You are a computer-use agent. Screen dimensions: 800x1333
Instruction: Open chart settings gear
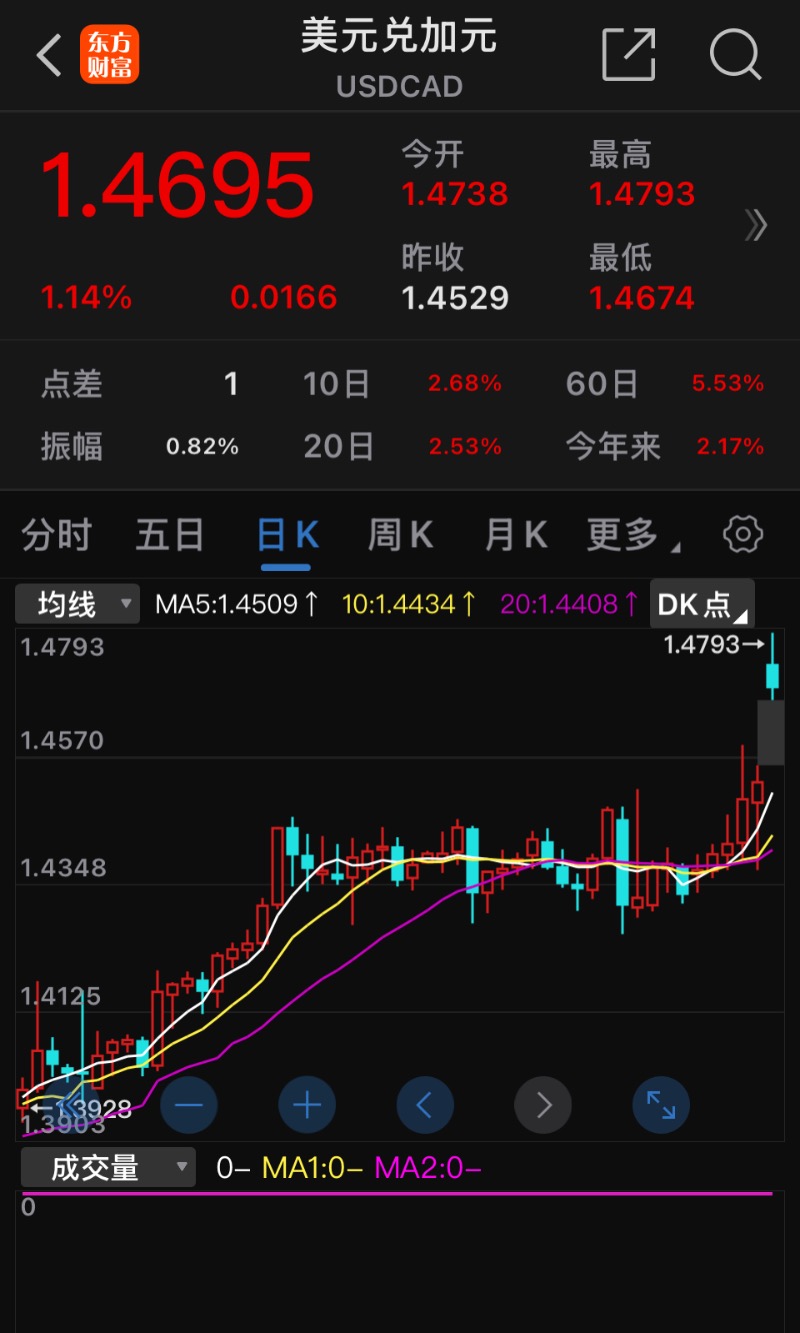743,535
